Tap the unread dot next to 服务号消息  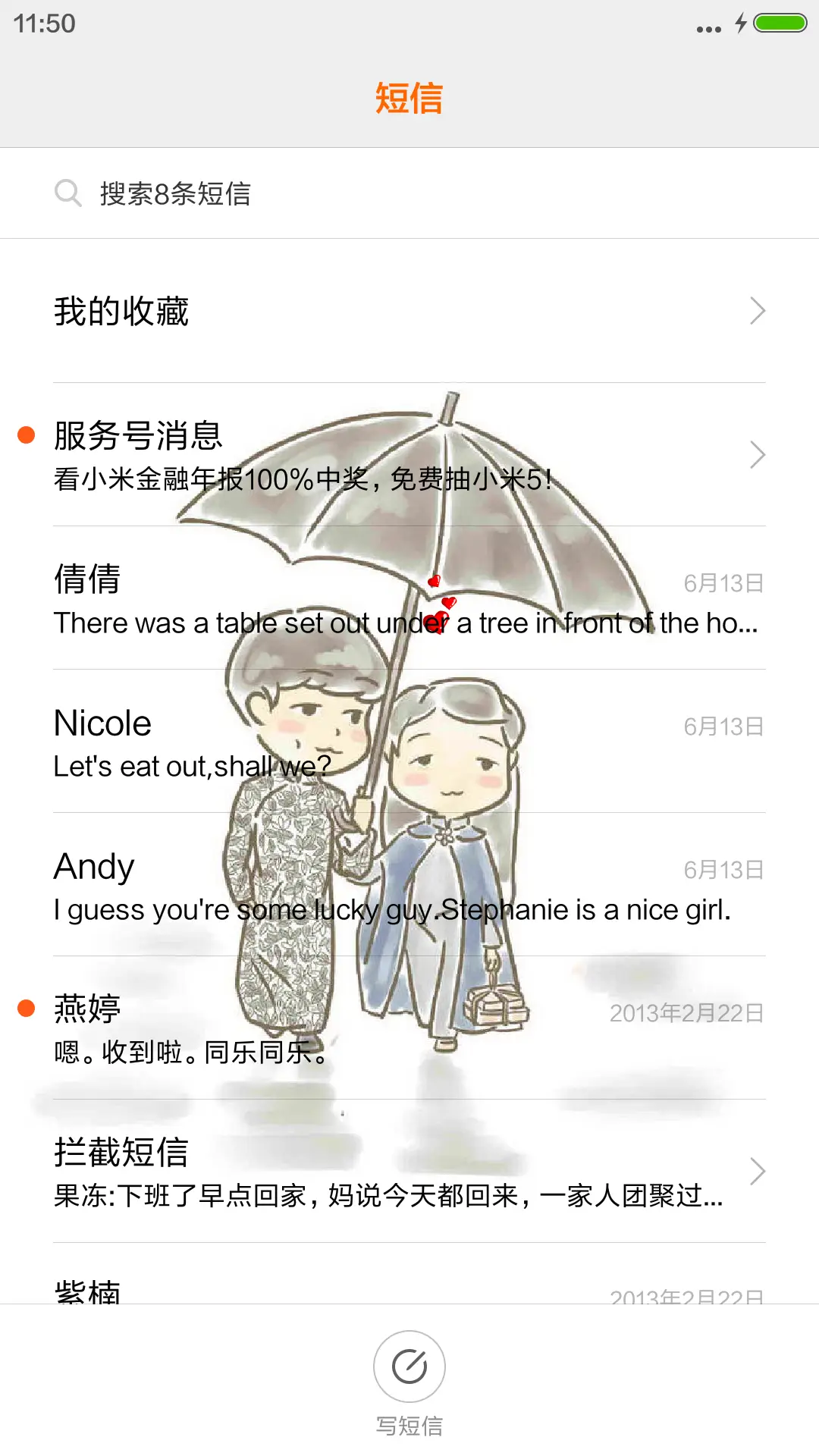coord(27,434)
